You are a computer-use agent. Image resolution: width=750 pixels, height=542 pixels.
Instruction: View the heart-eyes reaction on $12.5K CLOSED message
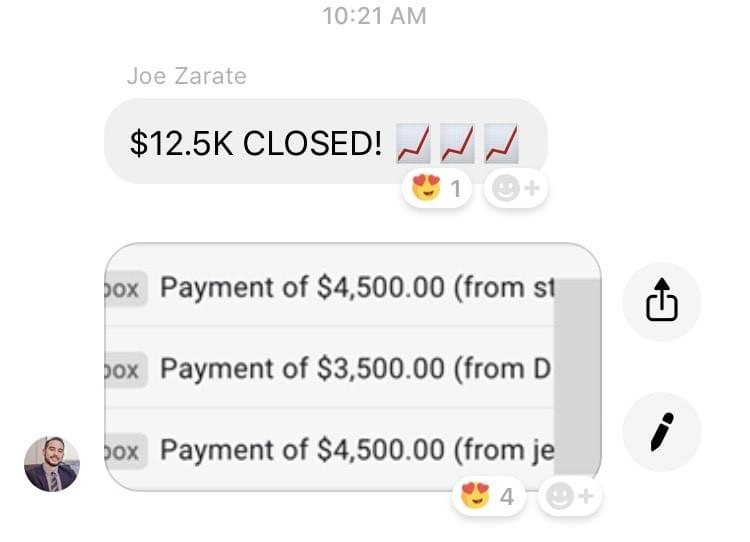[x=439, y=188]
